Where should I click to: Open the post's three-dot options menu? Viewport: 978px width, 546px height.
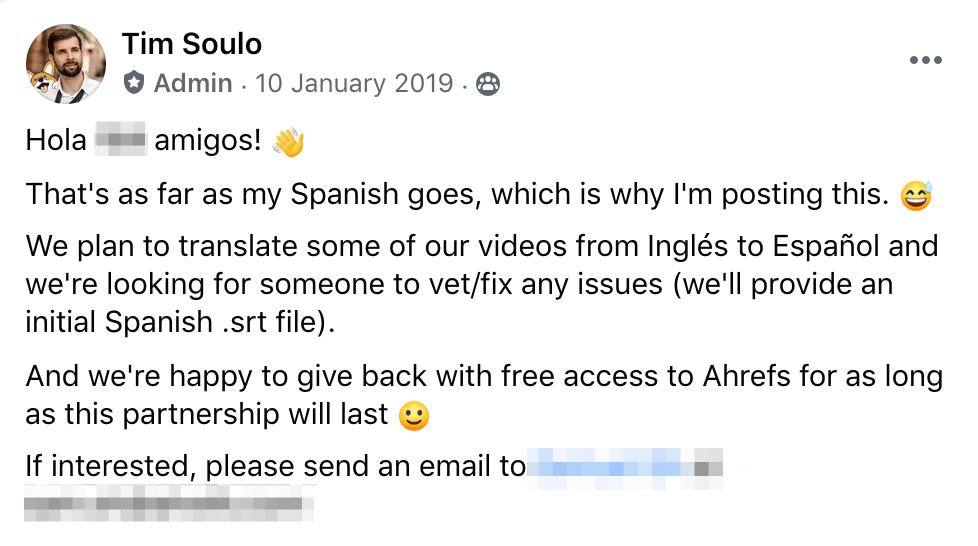click(925, 61)
